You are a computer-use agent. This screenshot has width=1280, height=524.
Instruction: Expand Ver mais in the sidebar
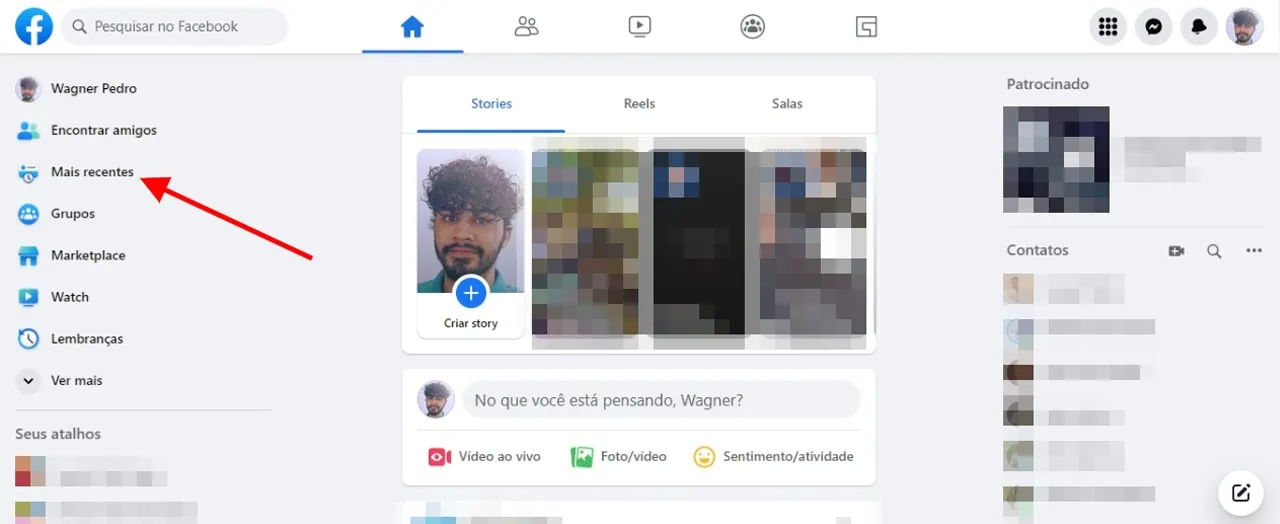pos(76,381)
